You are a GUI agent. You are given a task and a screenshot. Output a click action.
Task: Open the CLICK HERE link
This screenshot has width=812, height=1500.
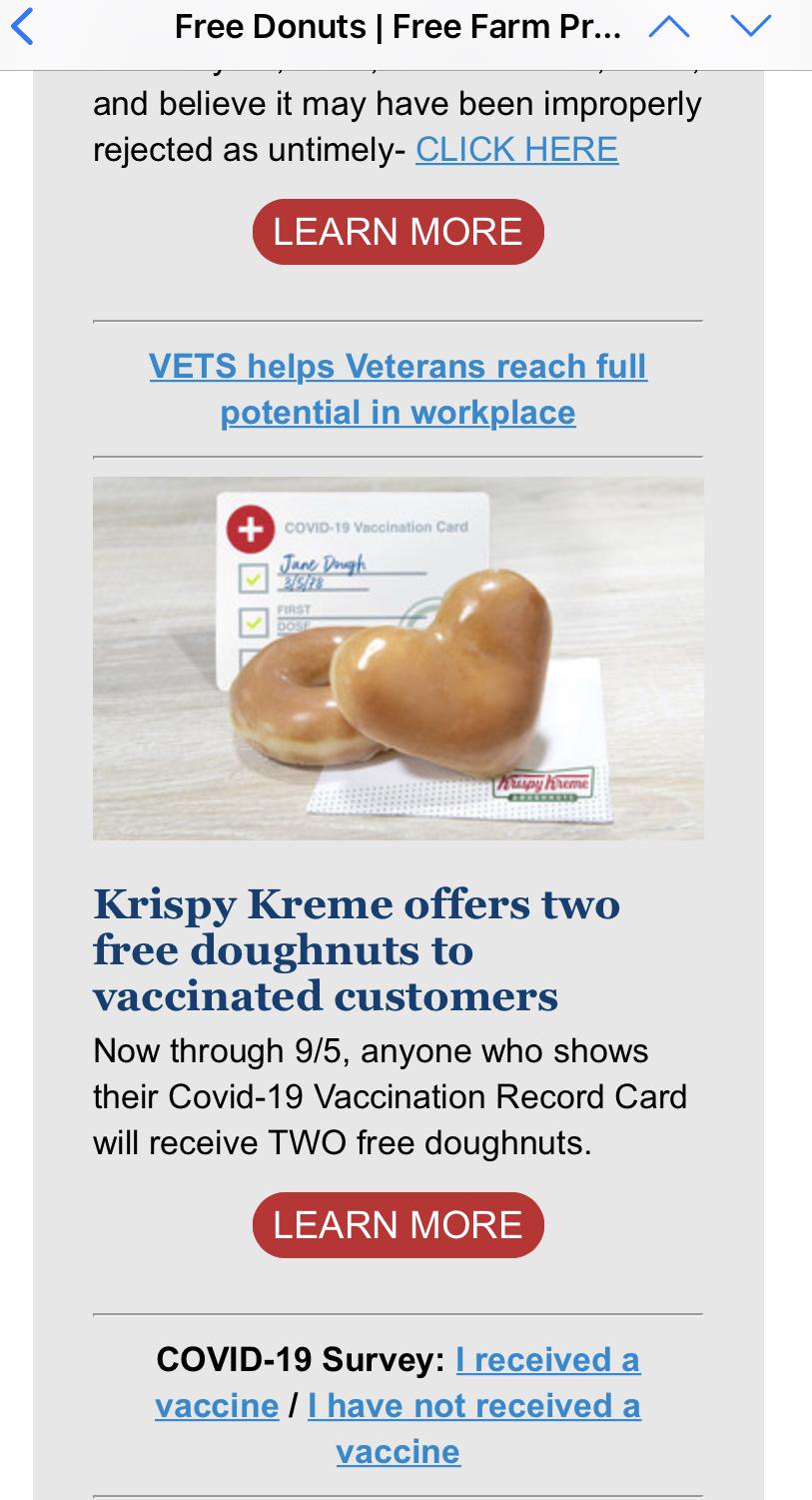pyautogui.click(x=516, y=150)
